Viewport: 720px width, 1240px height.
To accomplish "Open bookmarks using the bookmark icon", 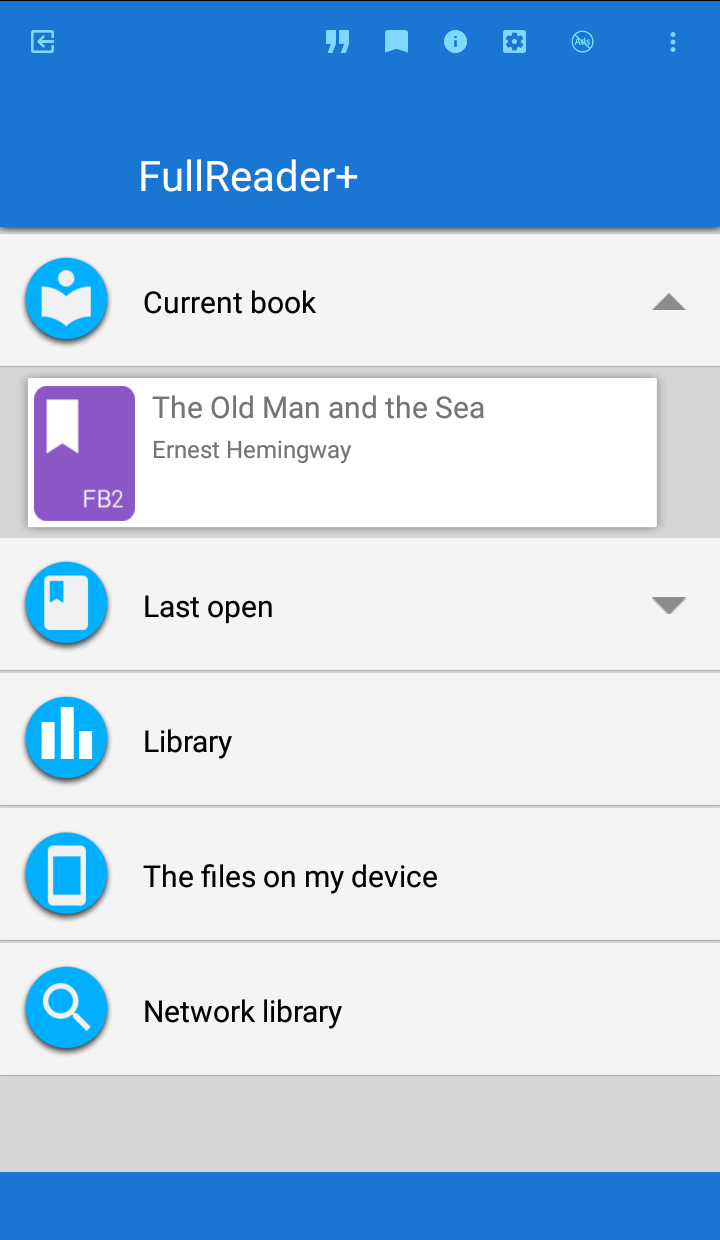I will point(396,42).
